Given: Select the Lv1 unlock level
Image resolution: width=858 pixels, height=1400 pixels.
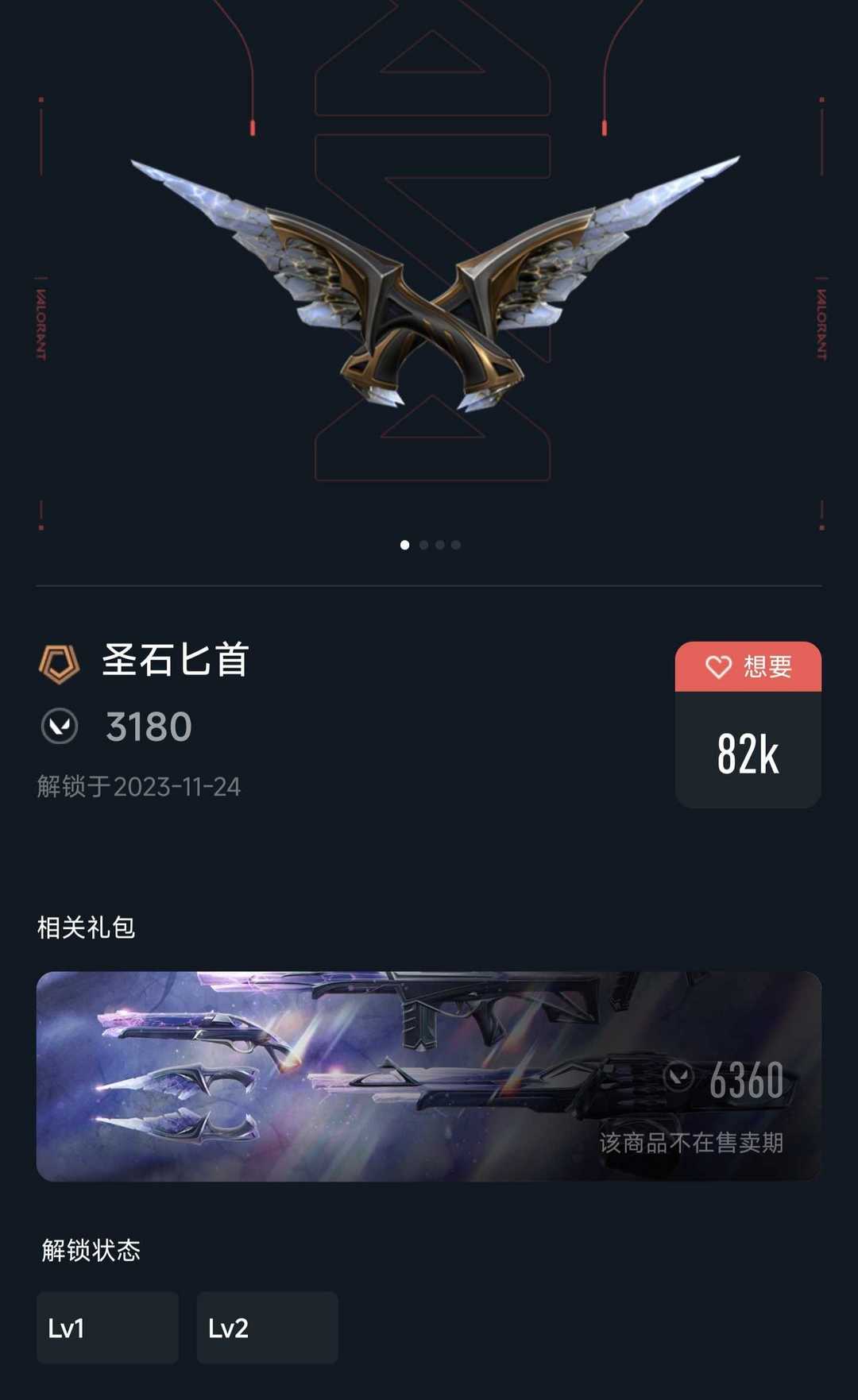Looking at the screenshot, I should click(107, 1328).
